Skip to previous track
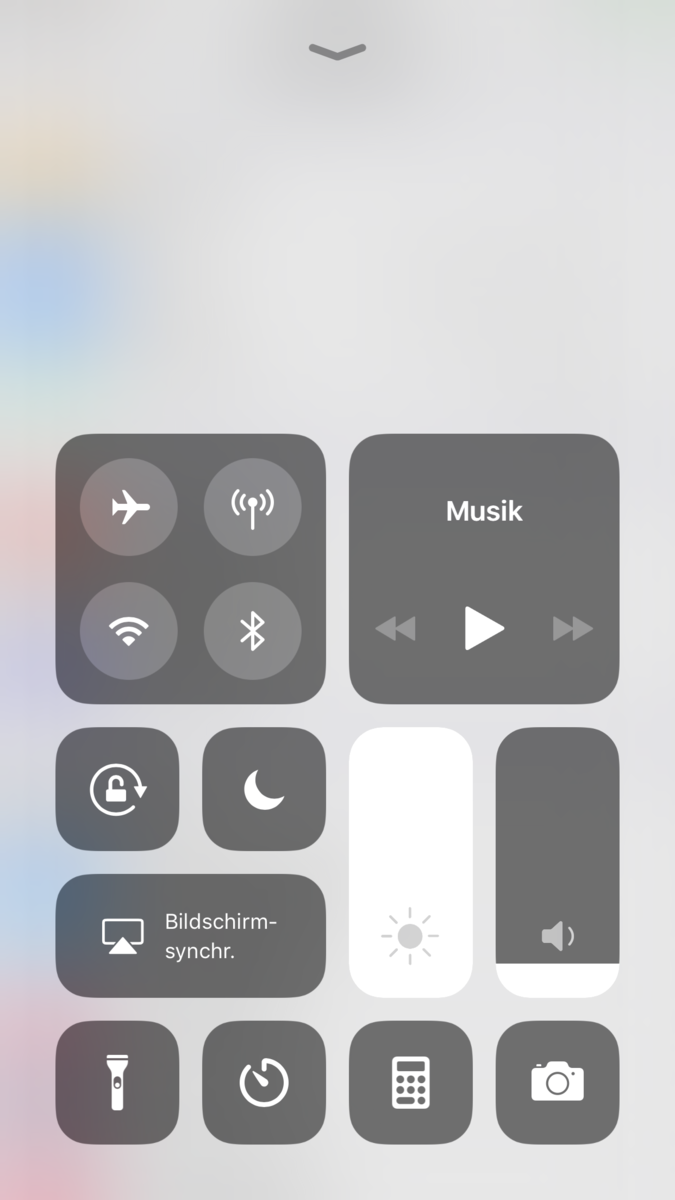Viewport: 675px width, 1200px height. tap(395, 629)
